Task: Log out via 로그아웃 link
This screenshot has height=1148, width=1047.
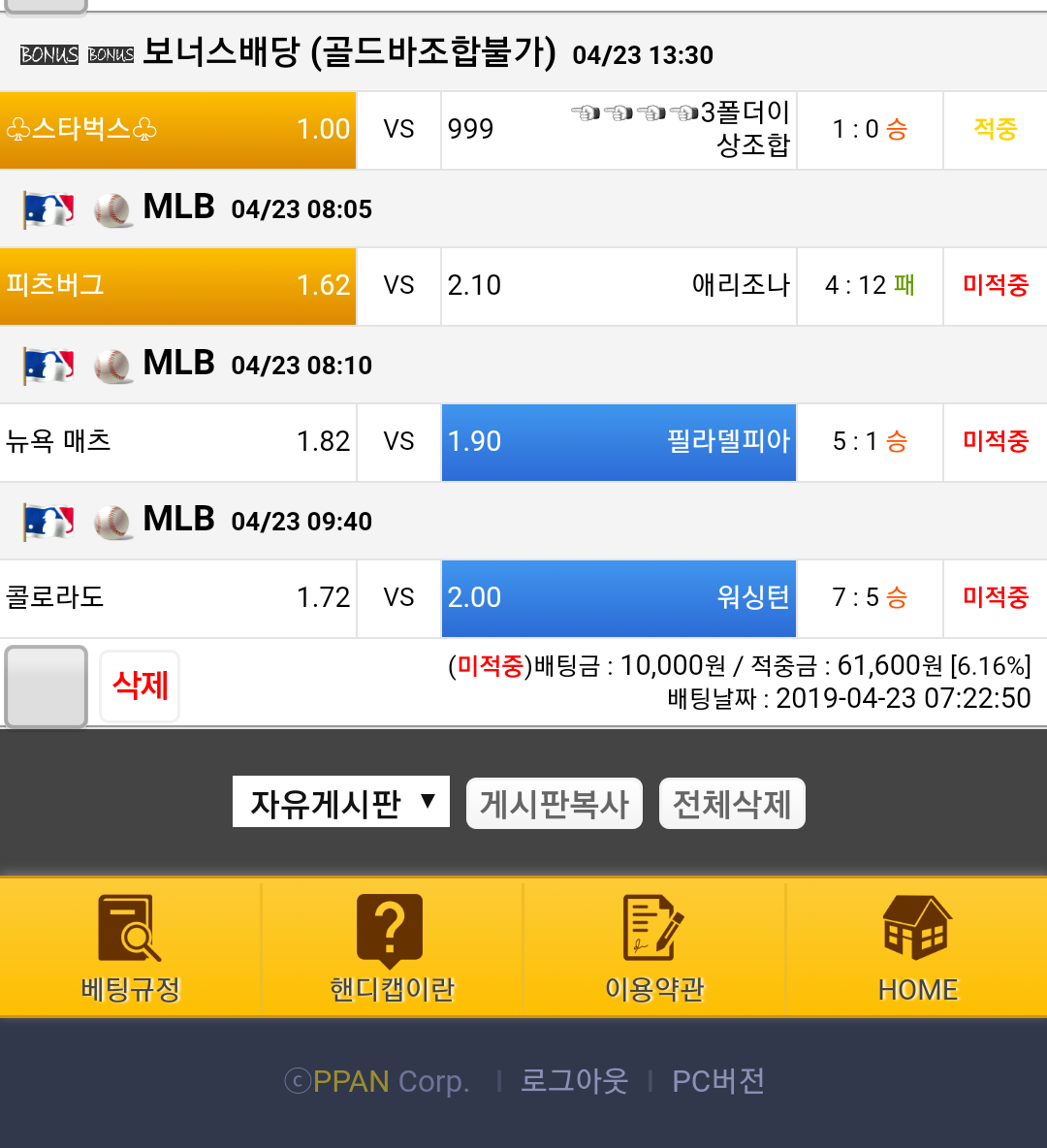Action: [574, 1080]
